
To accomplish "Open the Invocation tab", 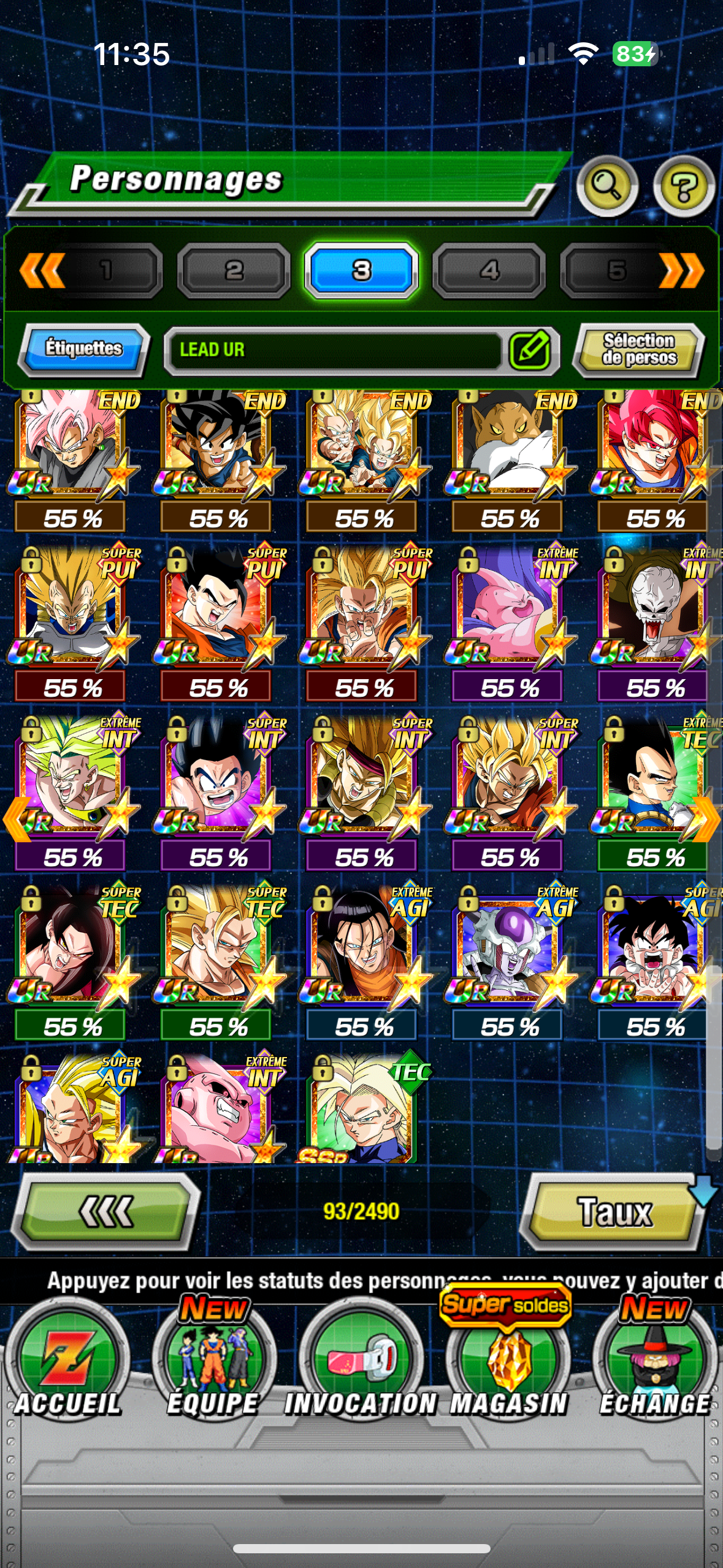I will (x=361, y=1369).
